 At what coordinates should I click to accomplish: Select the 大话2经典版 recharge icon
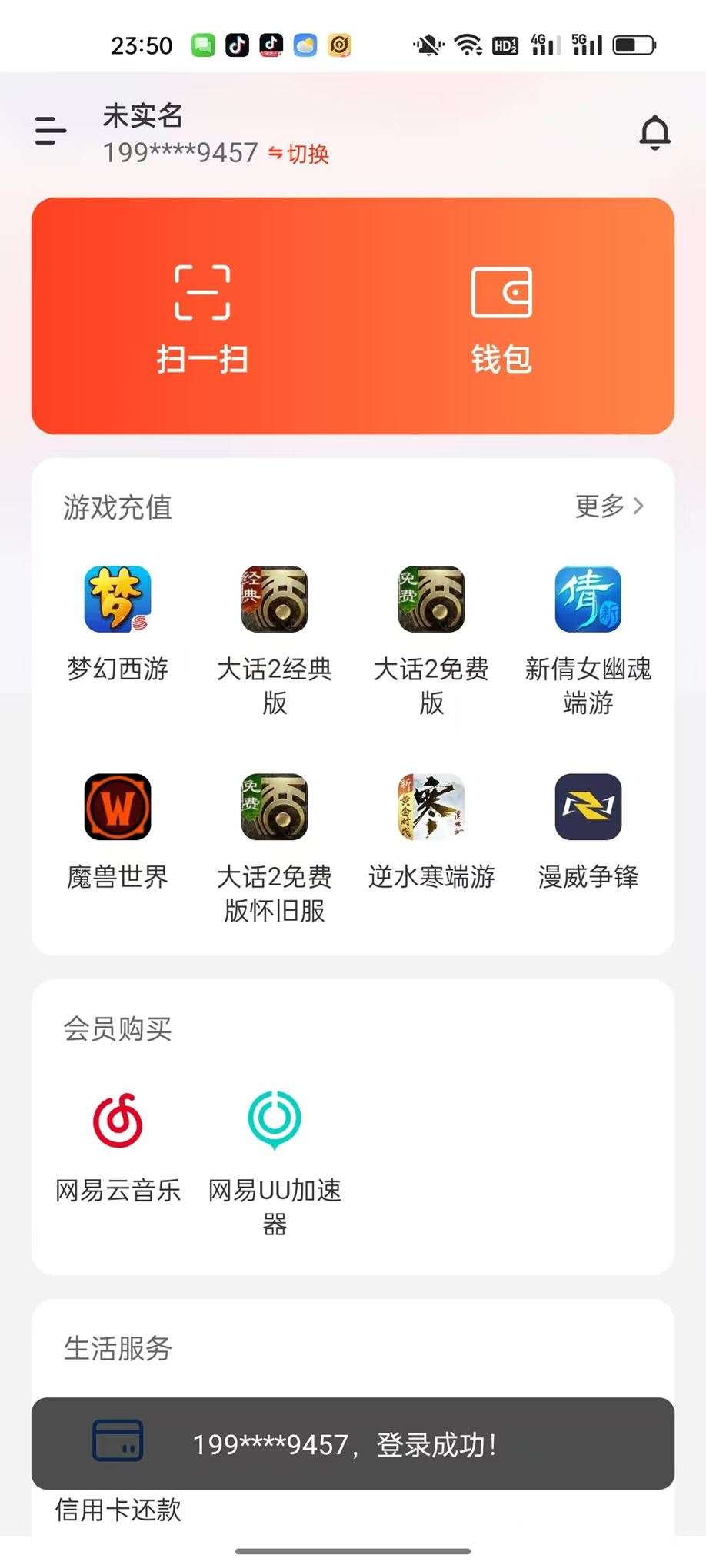pos(274,600)
